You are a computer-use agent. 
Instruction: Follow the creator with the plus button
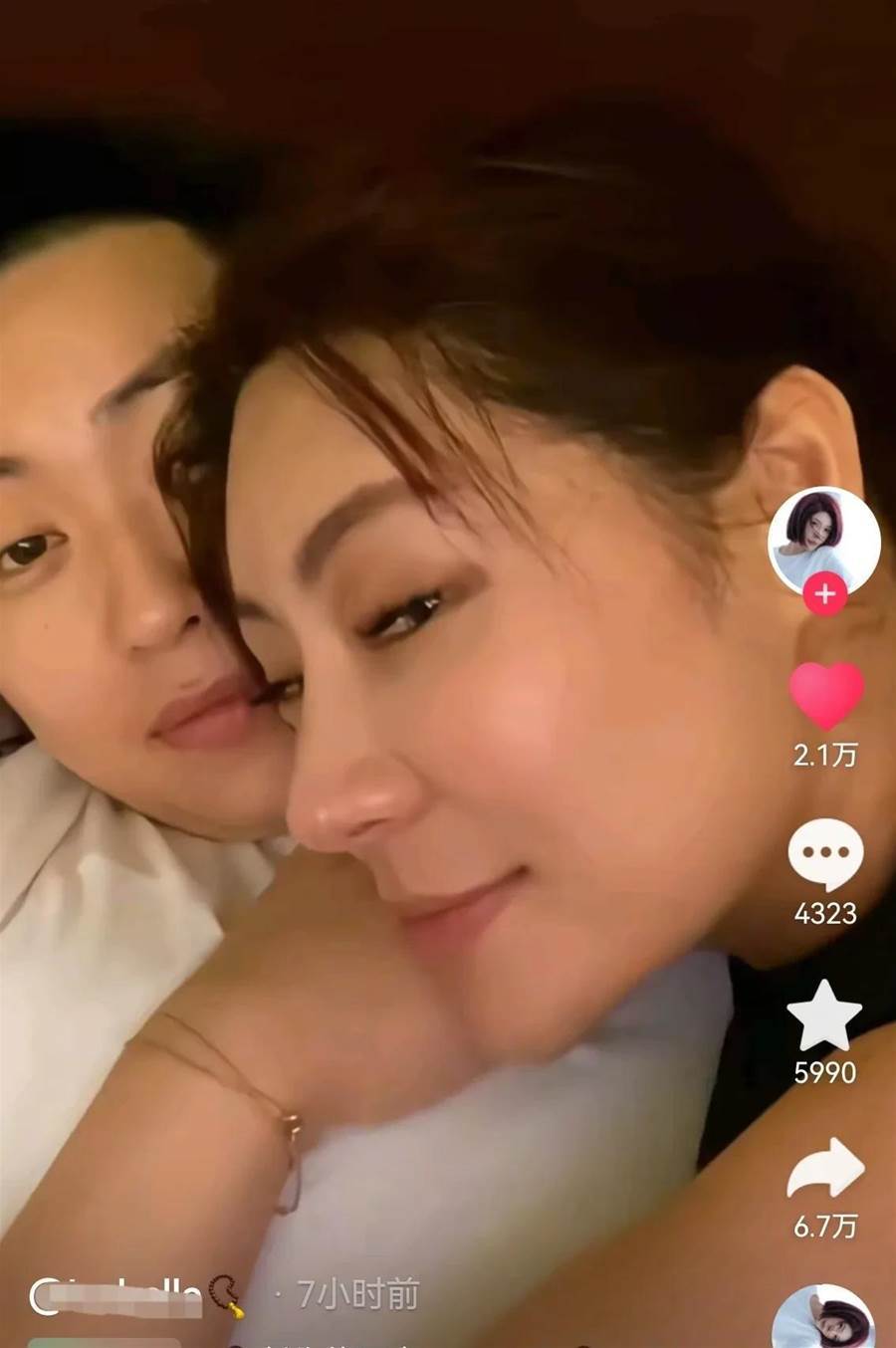coord(824,595)
